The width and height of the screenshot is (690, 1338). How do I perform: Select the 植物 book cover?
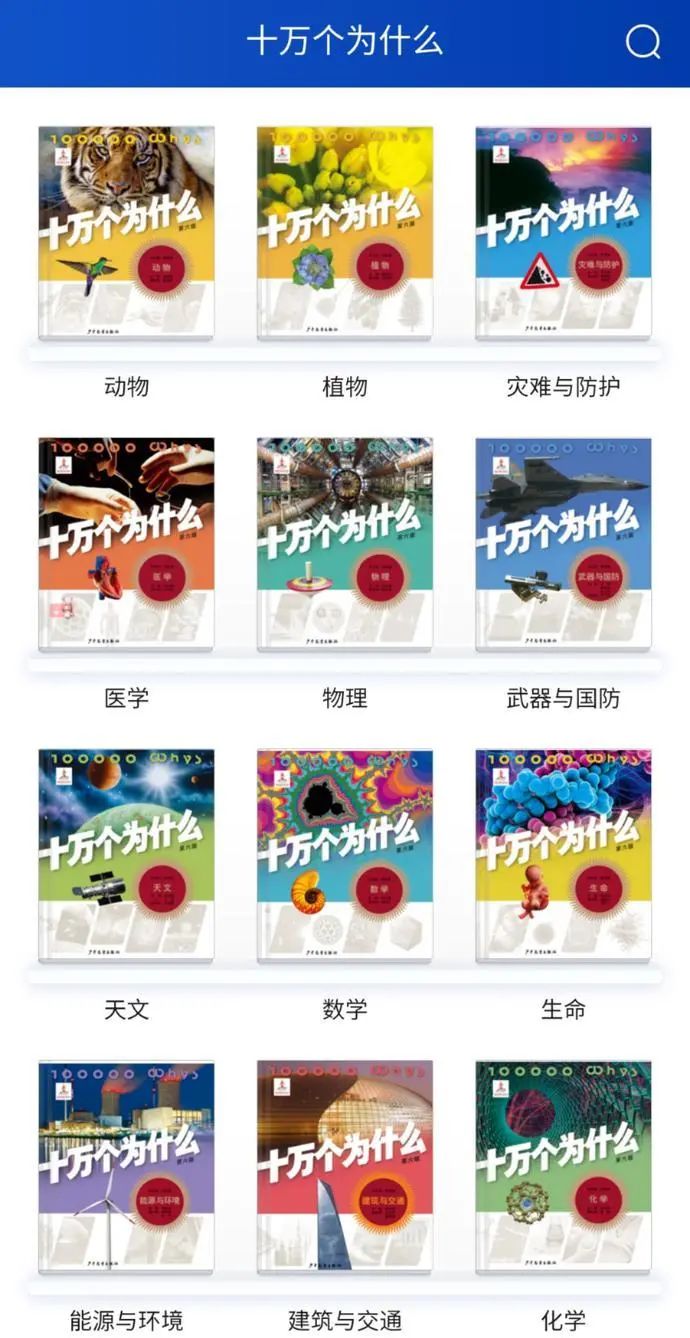point(345,233)
